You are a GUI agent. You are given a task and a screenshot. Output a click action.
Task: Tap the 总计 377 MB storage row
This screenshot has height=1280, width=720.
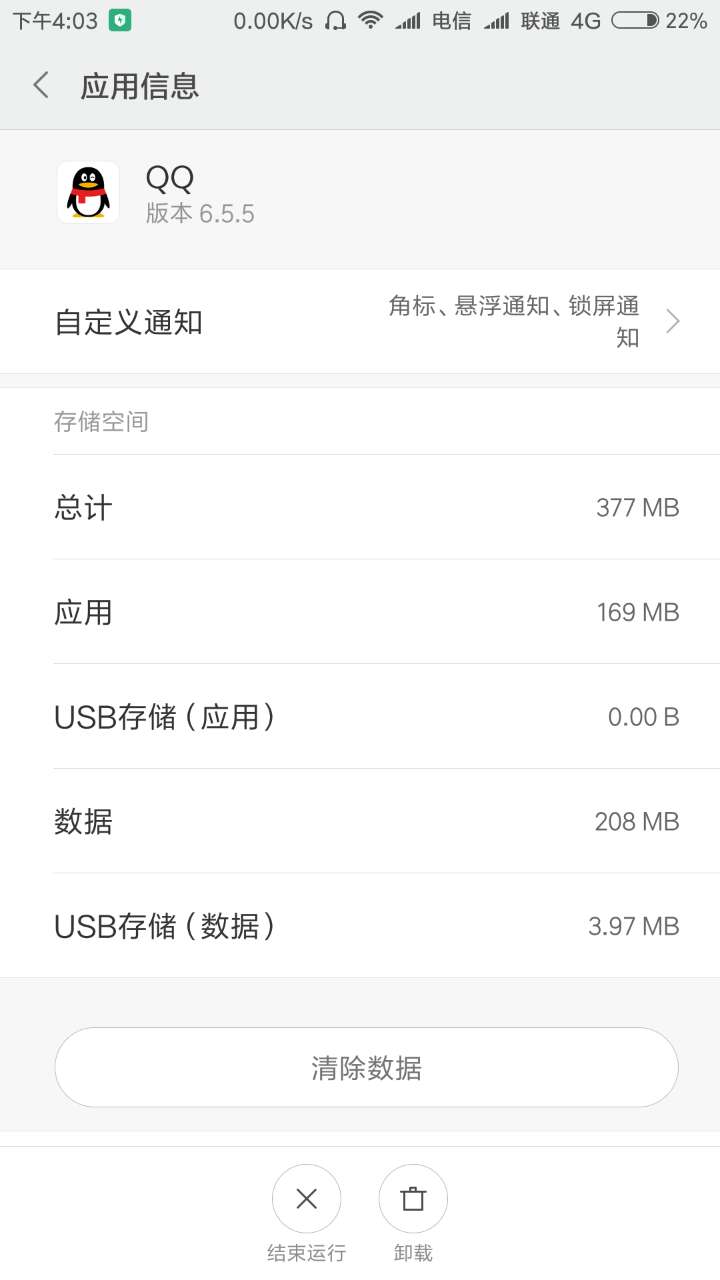point(360,507)
